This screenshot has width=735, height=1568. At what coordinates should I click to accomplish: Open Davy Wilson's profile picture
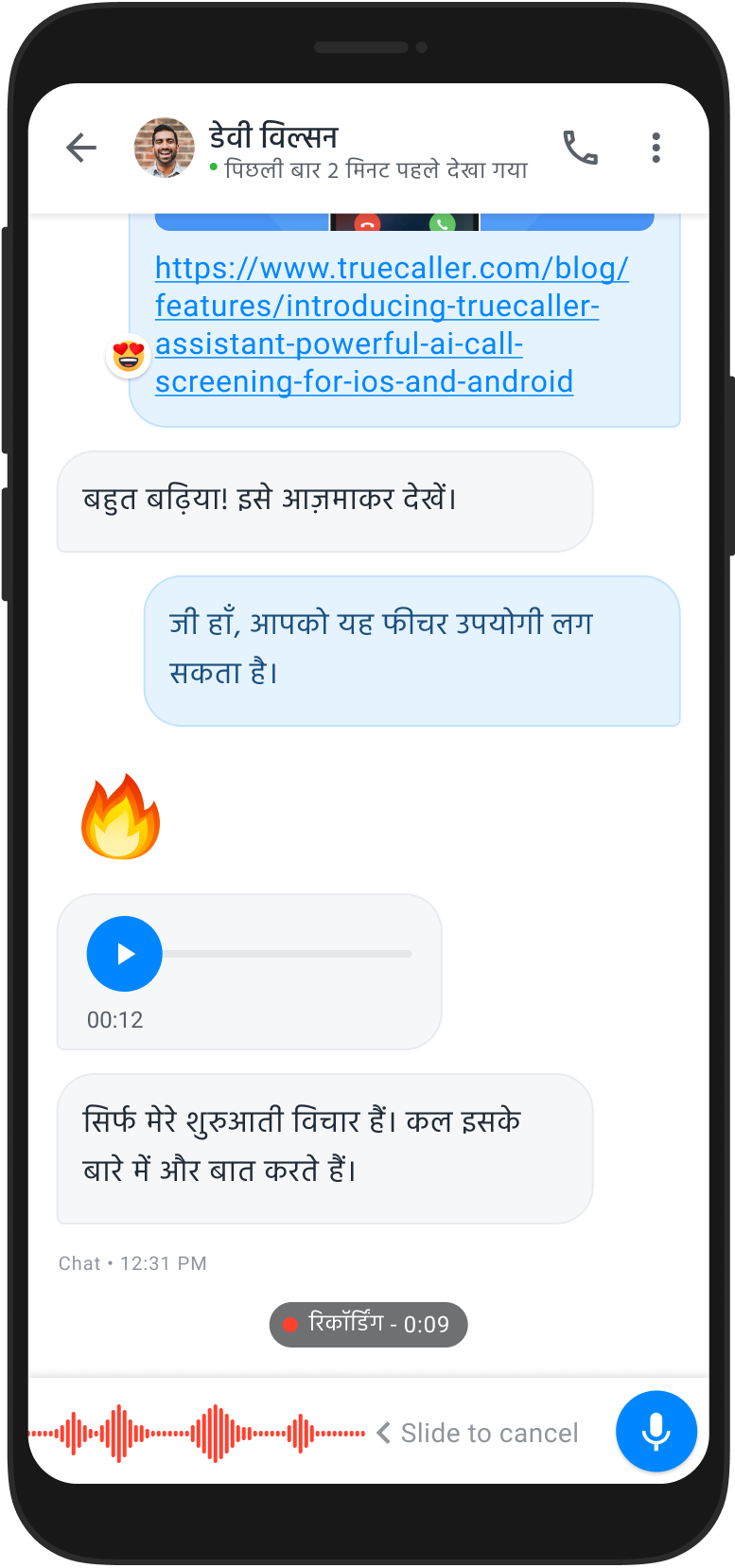pyautogui.click(x=165, y=148)
